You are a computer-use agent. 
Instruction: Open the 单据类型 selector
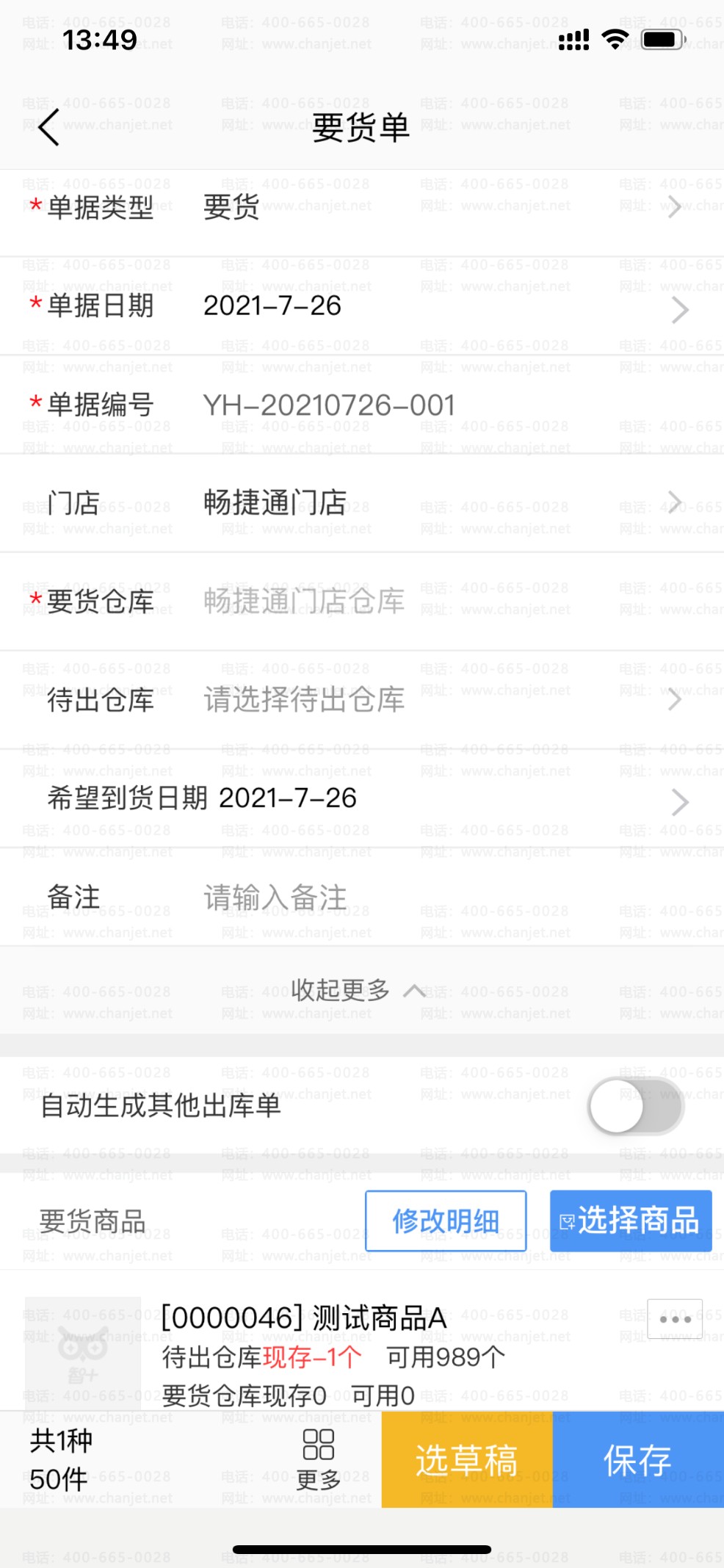pos(441,208)
